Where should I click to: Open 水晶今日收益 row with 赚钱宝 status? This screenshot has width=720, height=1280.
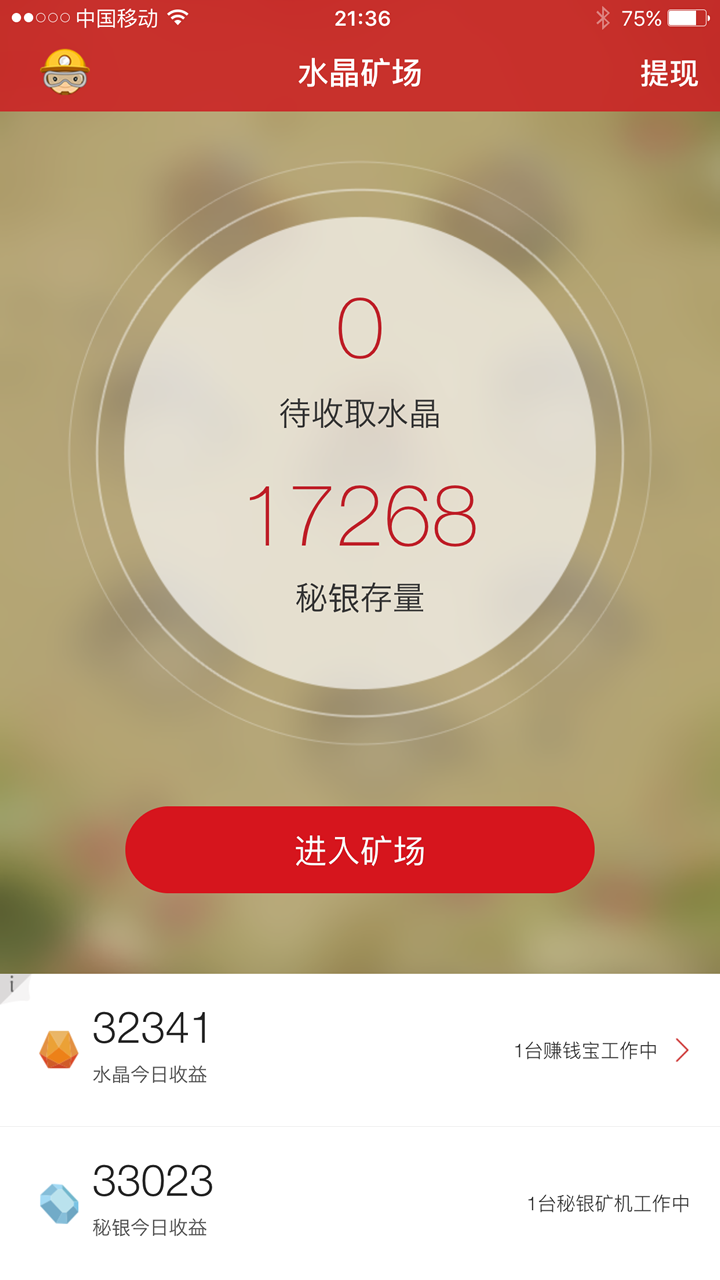pos(360,1050)
